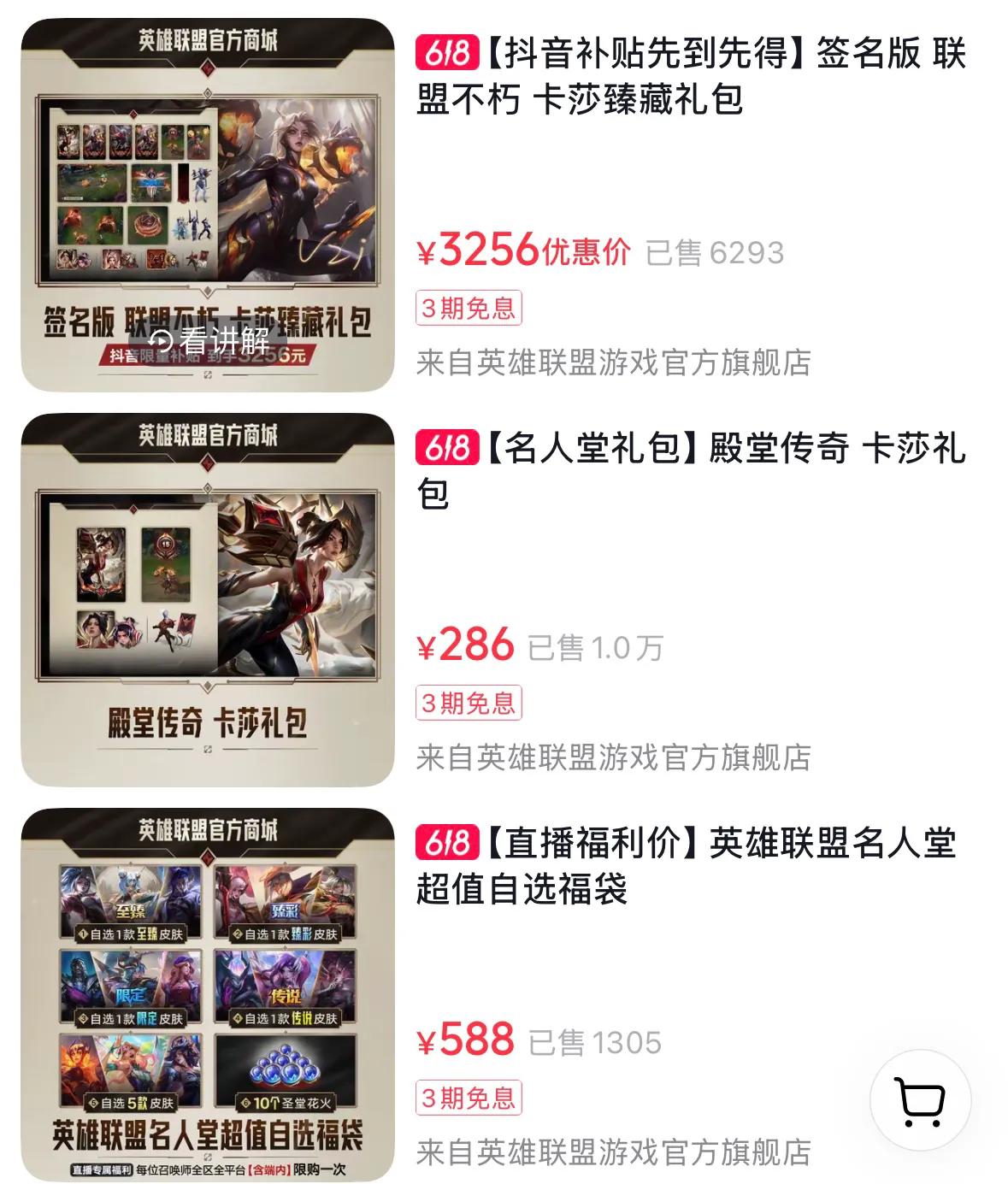Open the 签名版 联盟不朽 卡莎臻藏礼包 product
The width and height of the screenshot is (1008, 1184).
[691, 77]
